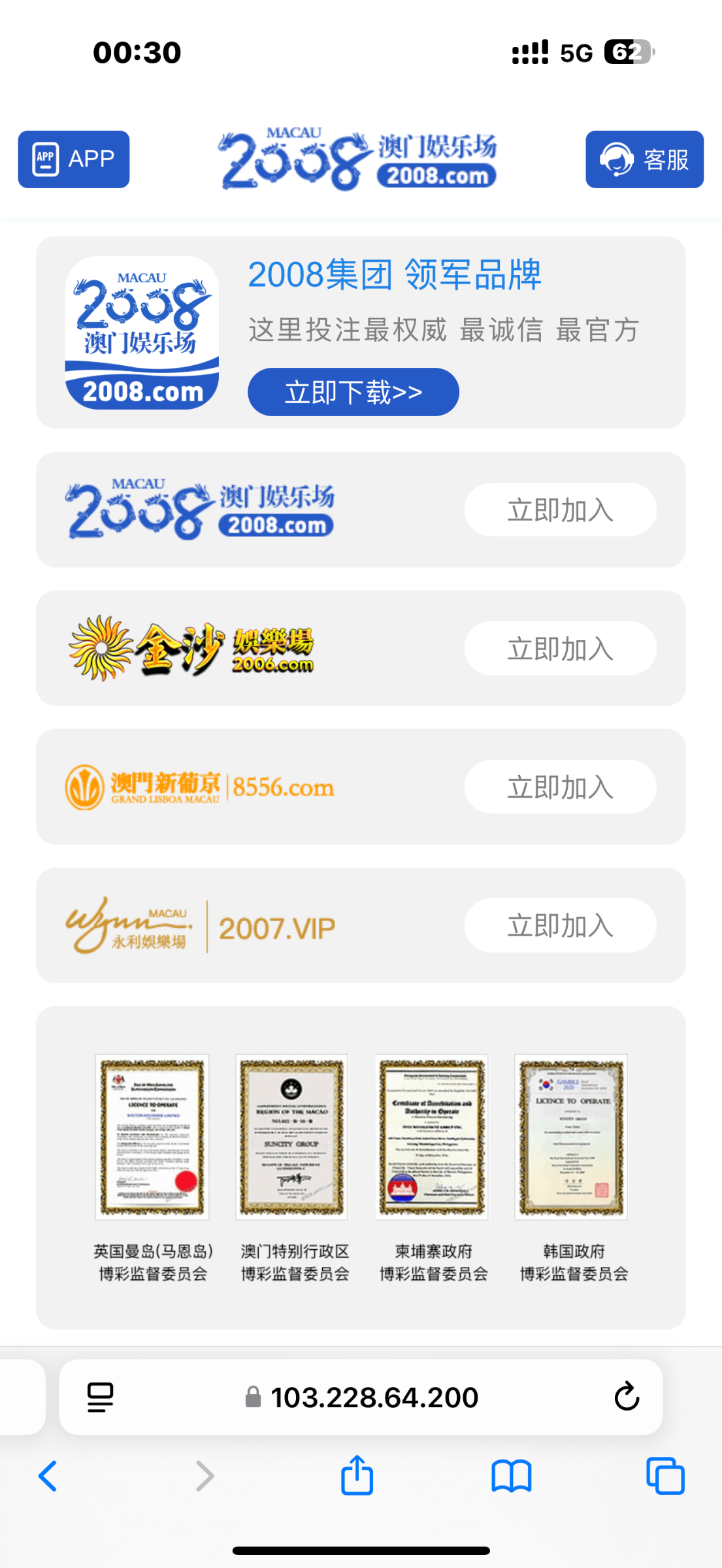Viewport: 722px width, 1568px height.
Task: Reload the page
Action: [x=626, y=1397]
